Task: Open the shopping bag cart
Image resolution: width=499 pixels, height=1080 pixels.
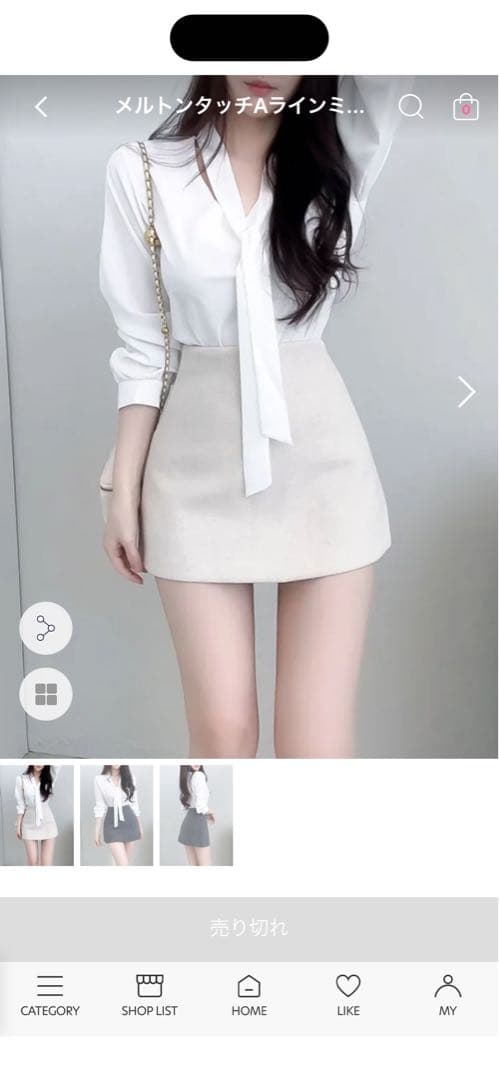Action: [466, 107]
